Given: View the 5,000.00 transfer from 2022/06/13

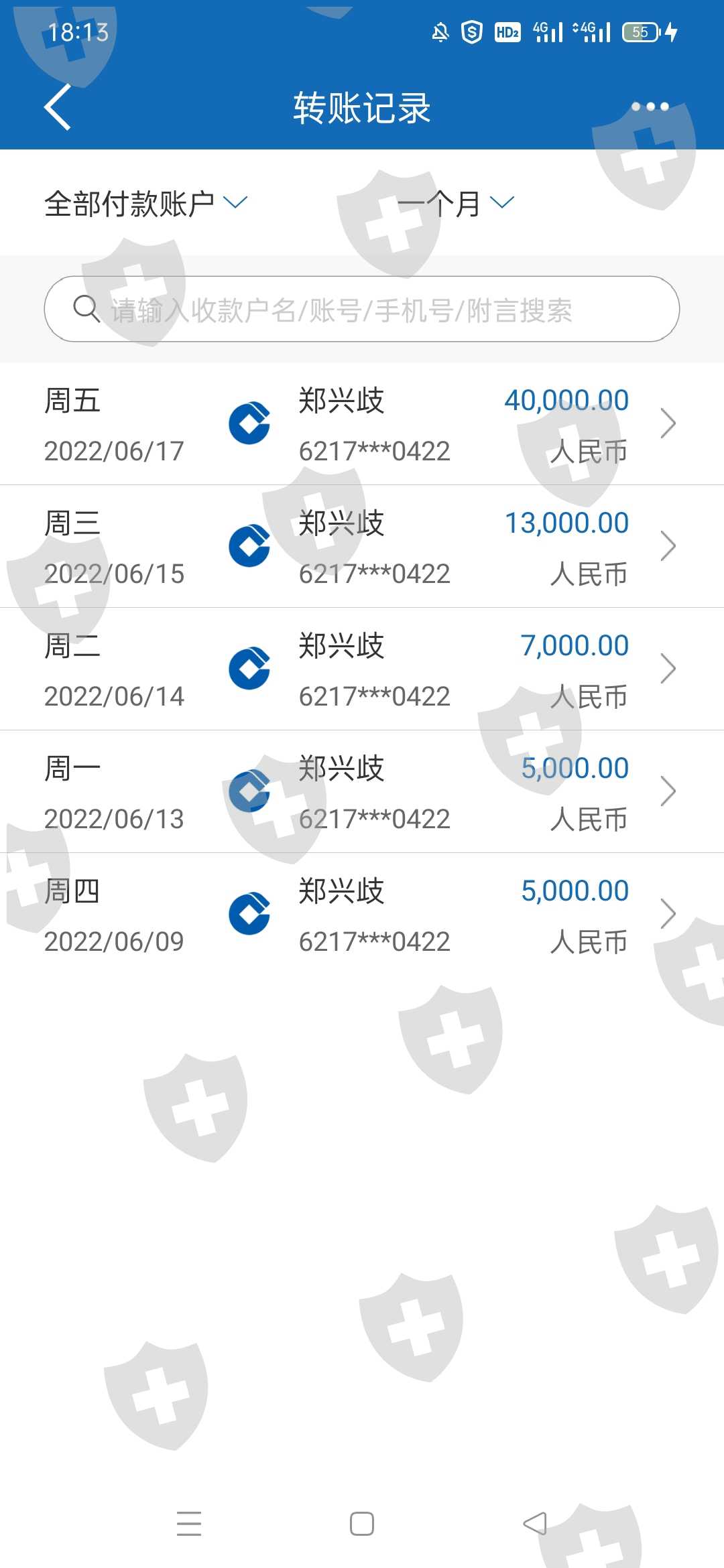Looking at the screenshot, I should pos(362,792).
